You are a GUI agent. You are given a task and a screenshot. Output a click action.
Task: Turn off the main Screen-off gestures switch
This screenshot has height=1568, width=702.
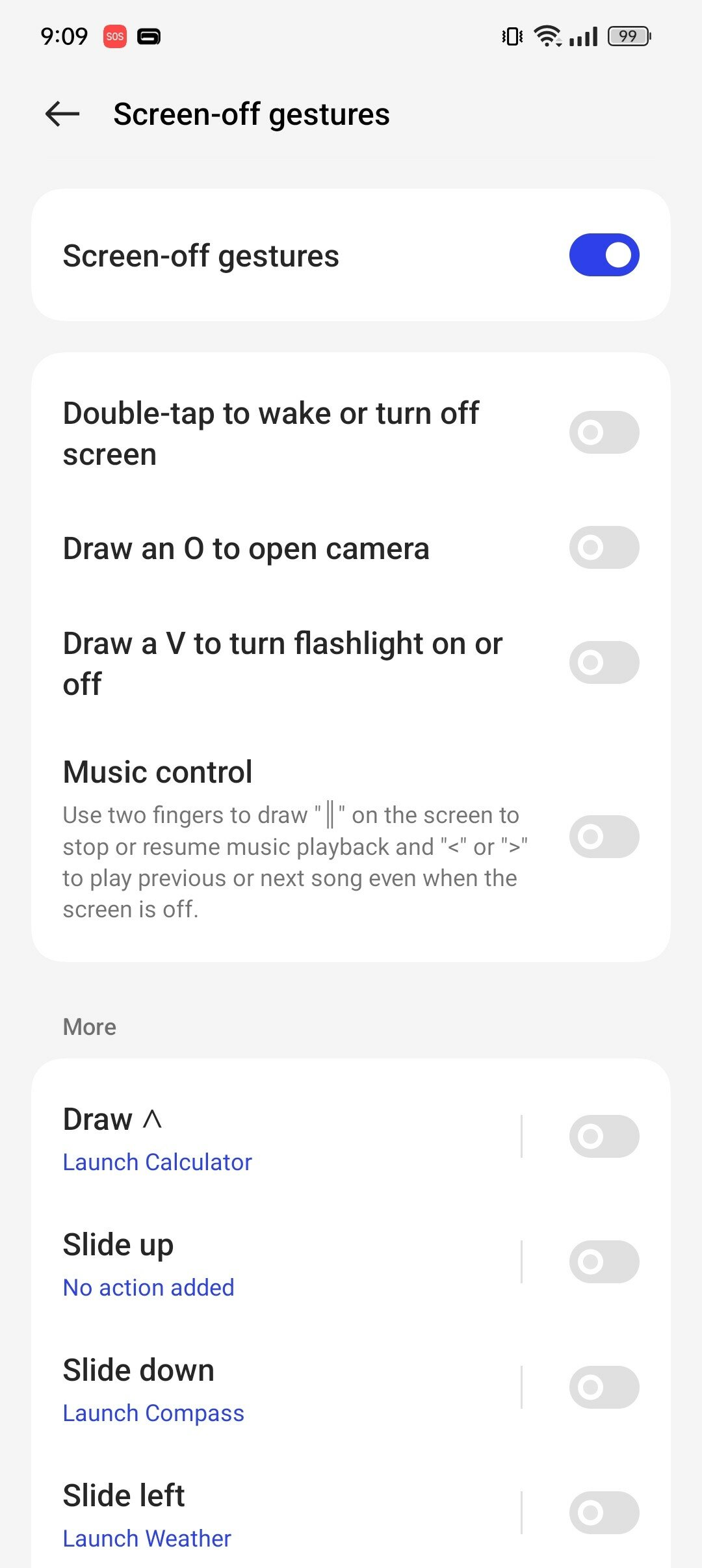pos(604,255)
